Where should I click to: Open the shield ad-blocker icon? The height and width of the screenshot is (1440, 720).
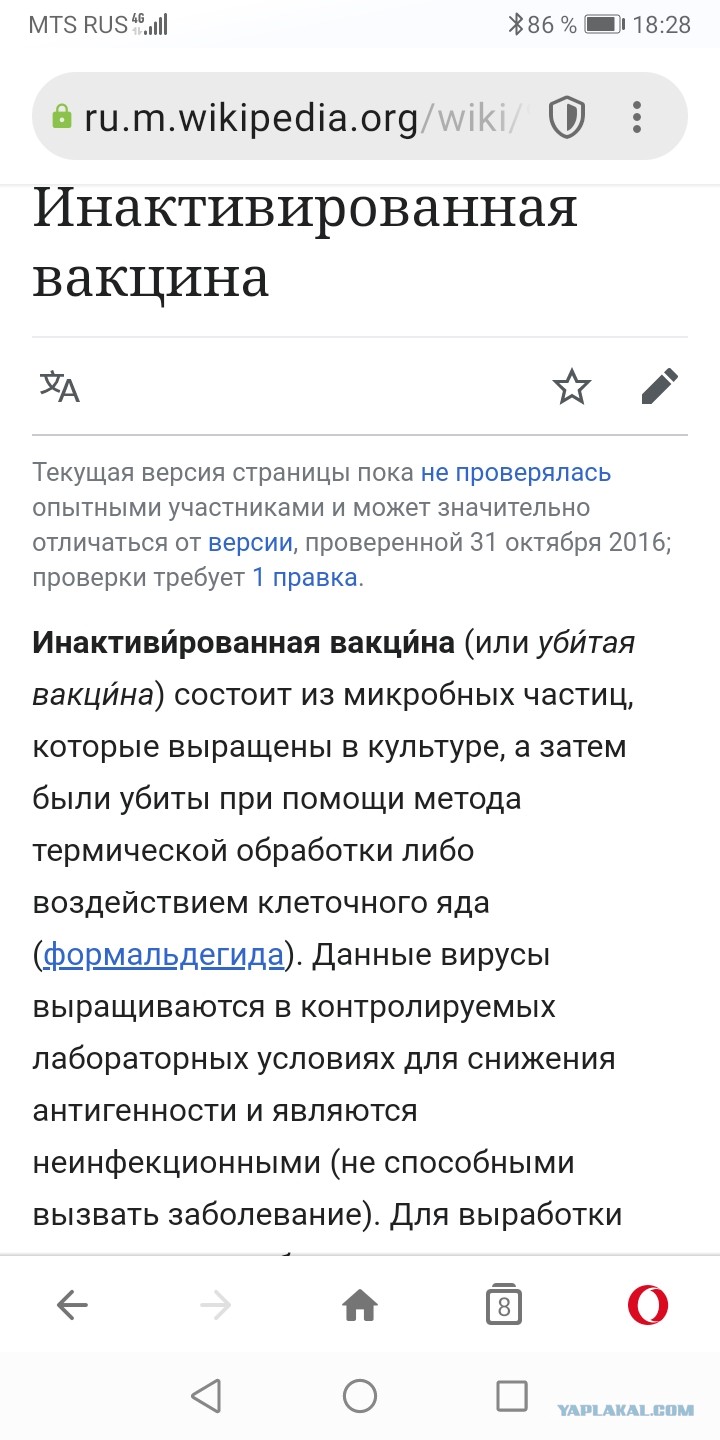[567, 118]
